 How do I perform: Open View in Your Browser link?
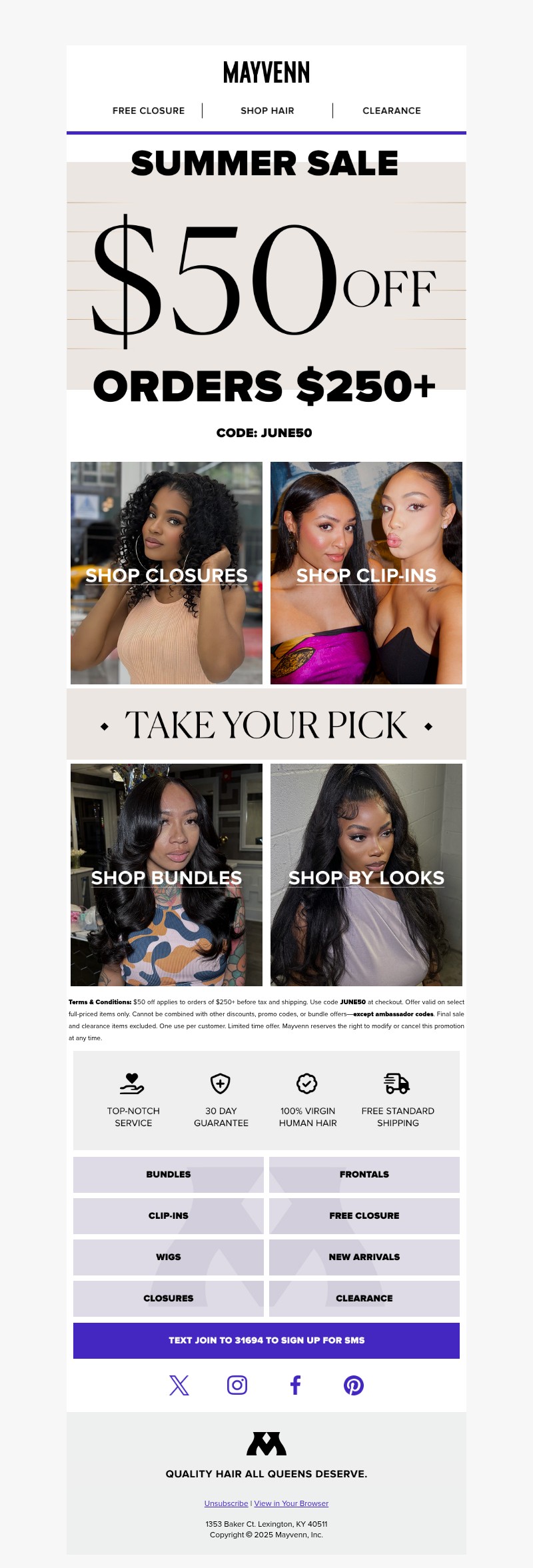click(291, 1503)
